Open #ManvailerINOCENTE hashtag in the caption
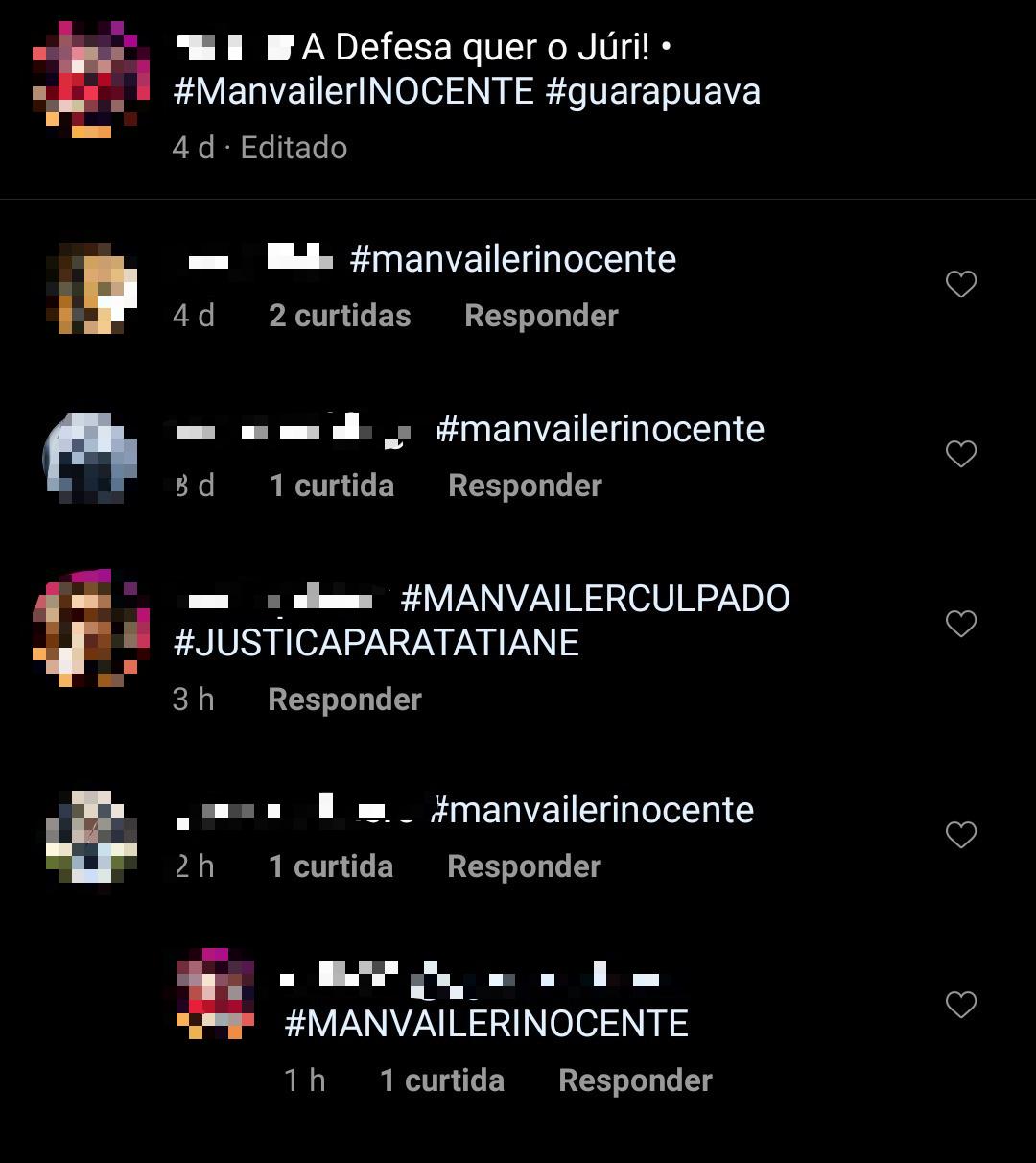Viewport: 1036px width, 1163px height. [353, 92]
